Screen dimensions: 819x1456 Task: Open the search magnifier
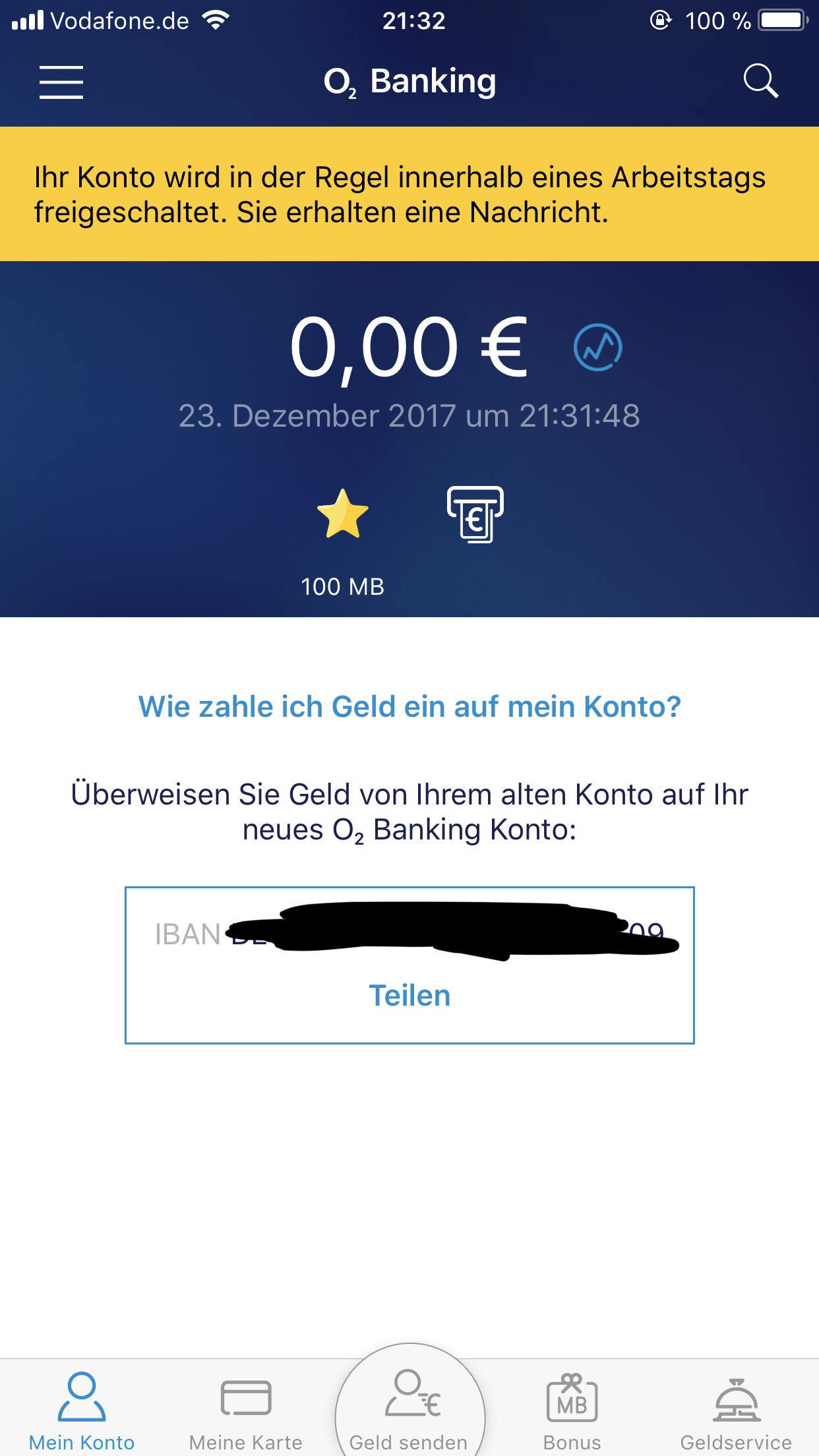click(x=761, y=82)
